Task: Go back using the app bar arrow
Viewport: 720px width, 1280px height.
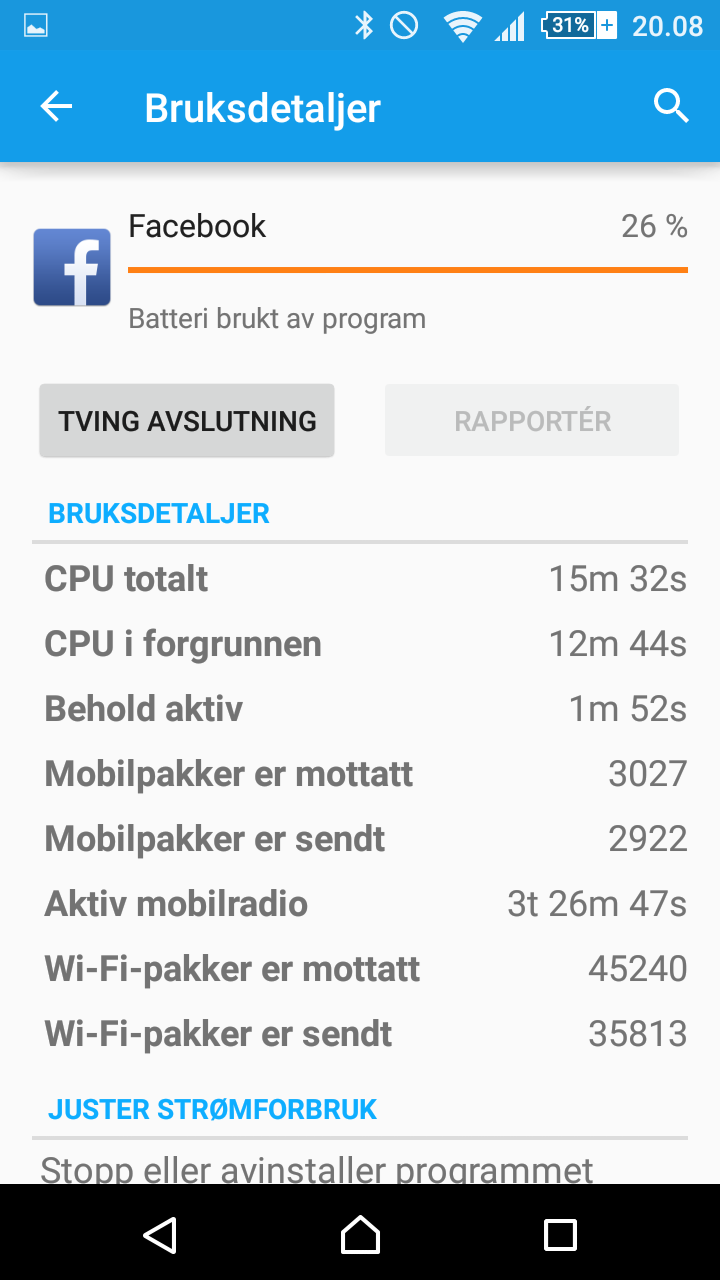Action: (x=56, y=107)
